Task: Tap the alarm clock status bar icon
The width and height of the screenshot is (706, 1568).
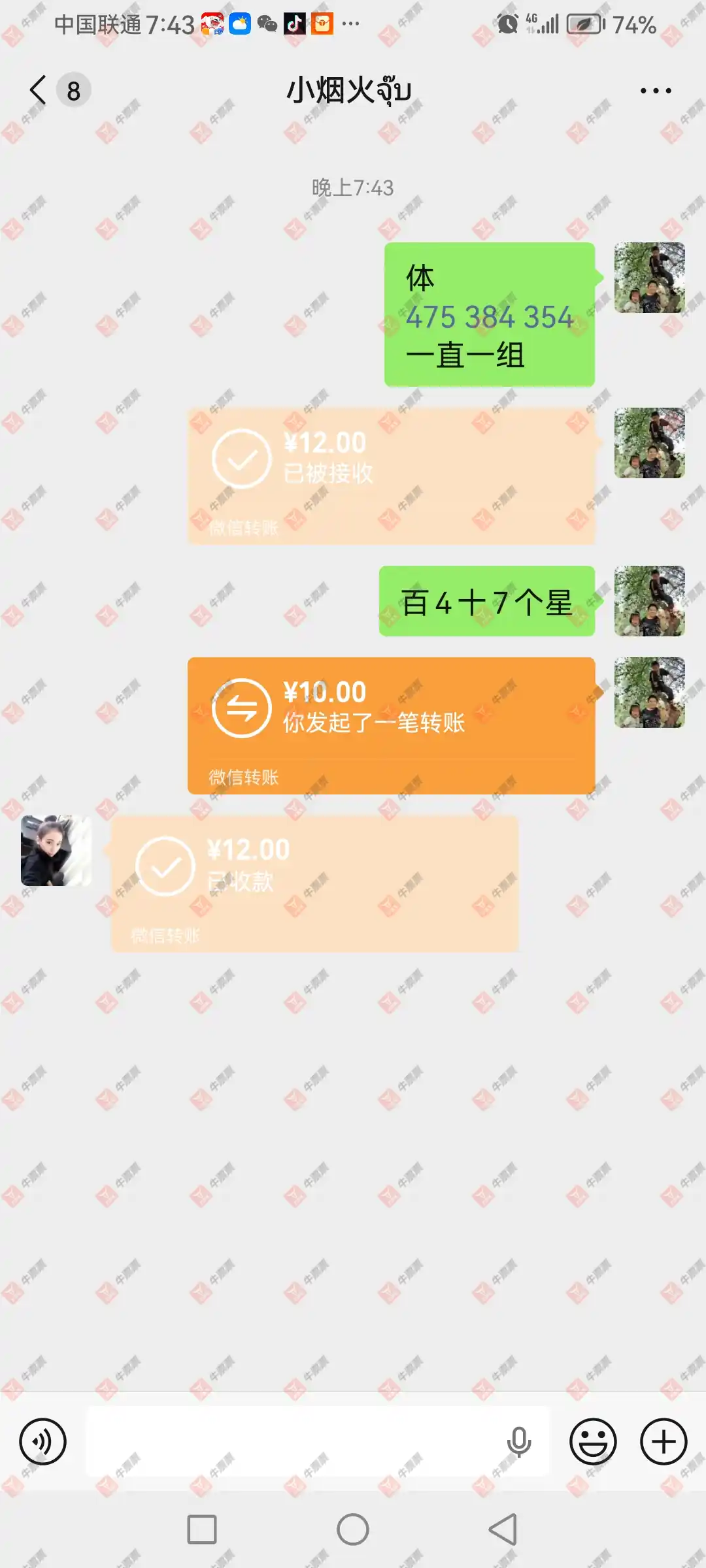Action: click(509, 22)
